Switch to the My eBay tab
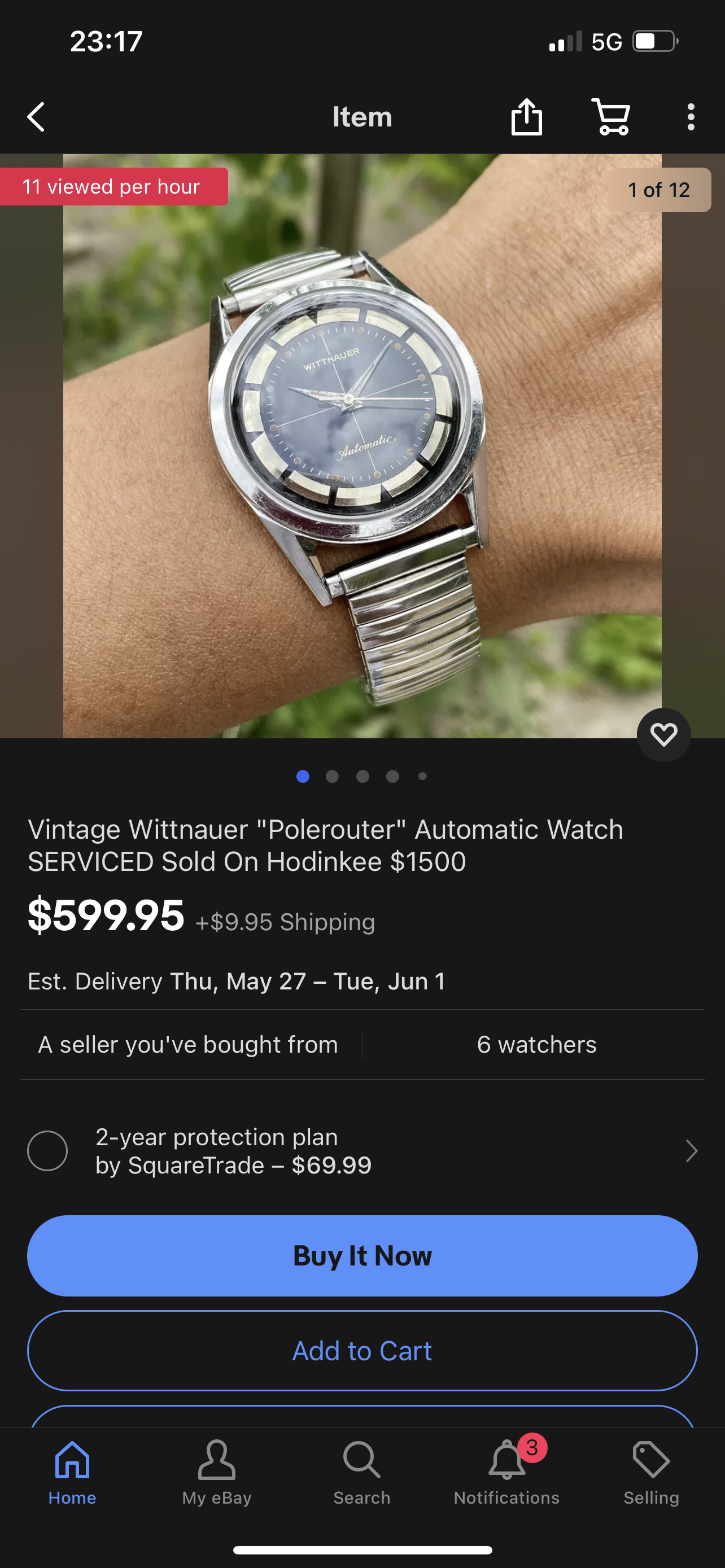 point(217,1472)
